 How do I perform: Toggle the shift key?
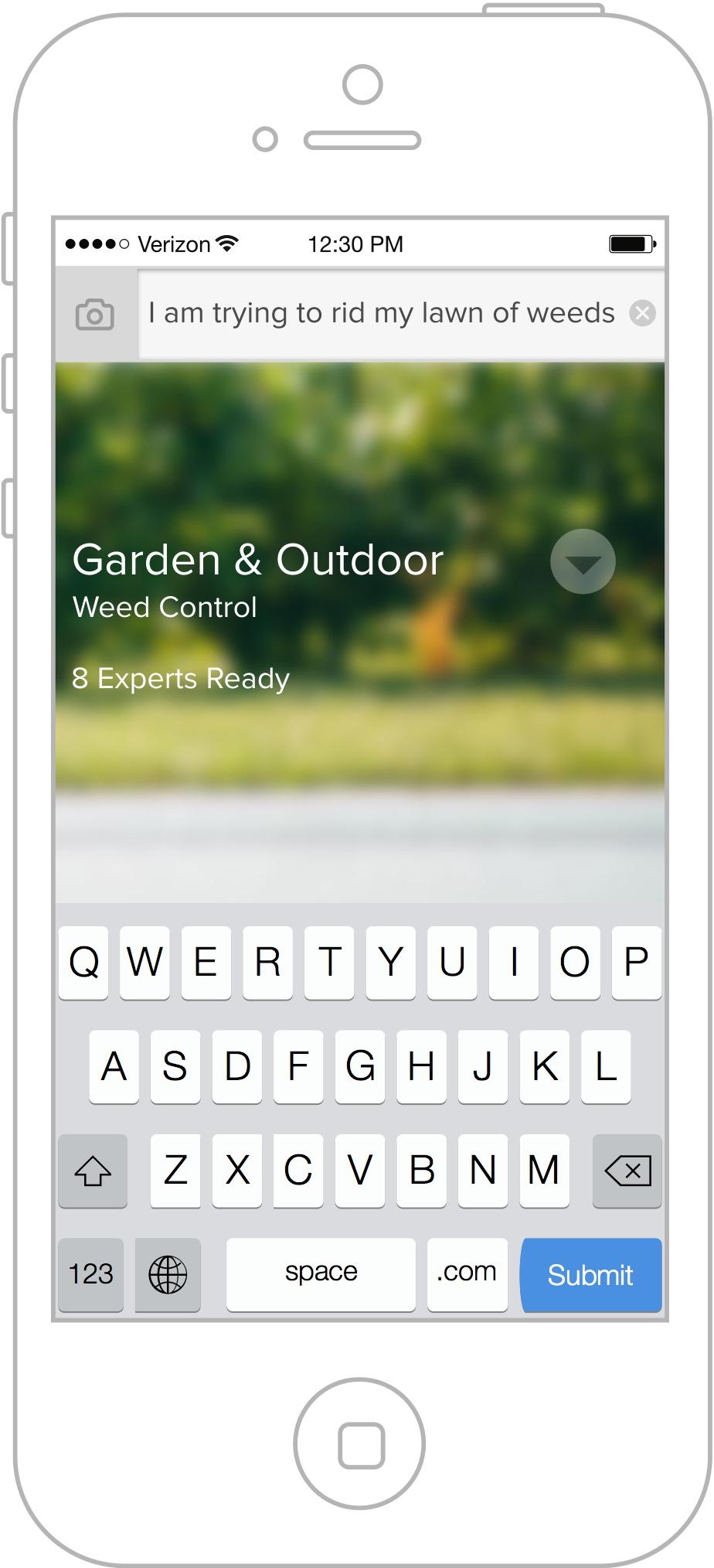point(93,1171)
